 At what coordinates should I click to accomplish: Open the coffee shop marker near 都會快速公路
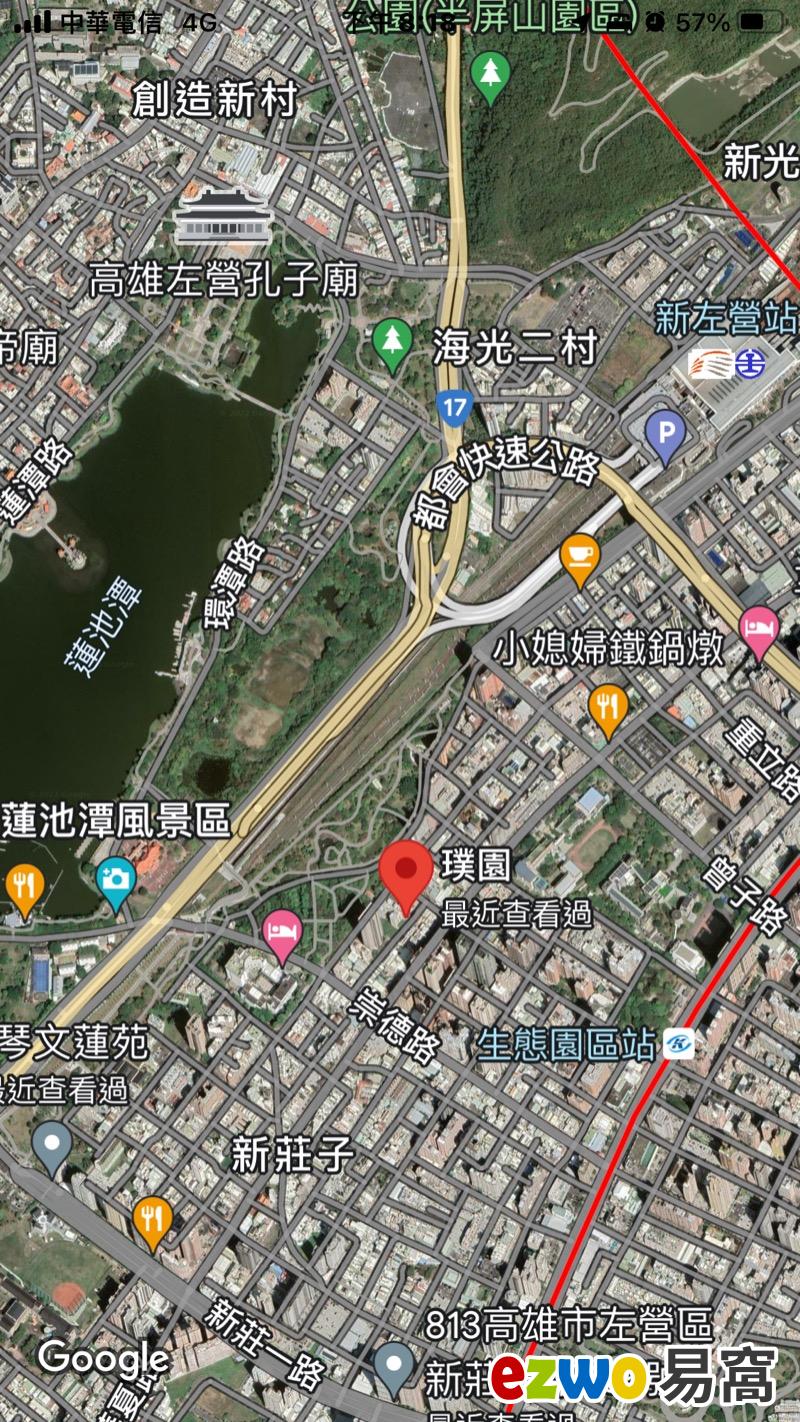[580, 556]
